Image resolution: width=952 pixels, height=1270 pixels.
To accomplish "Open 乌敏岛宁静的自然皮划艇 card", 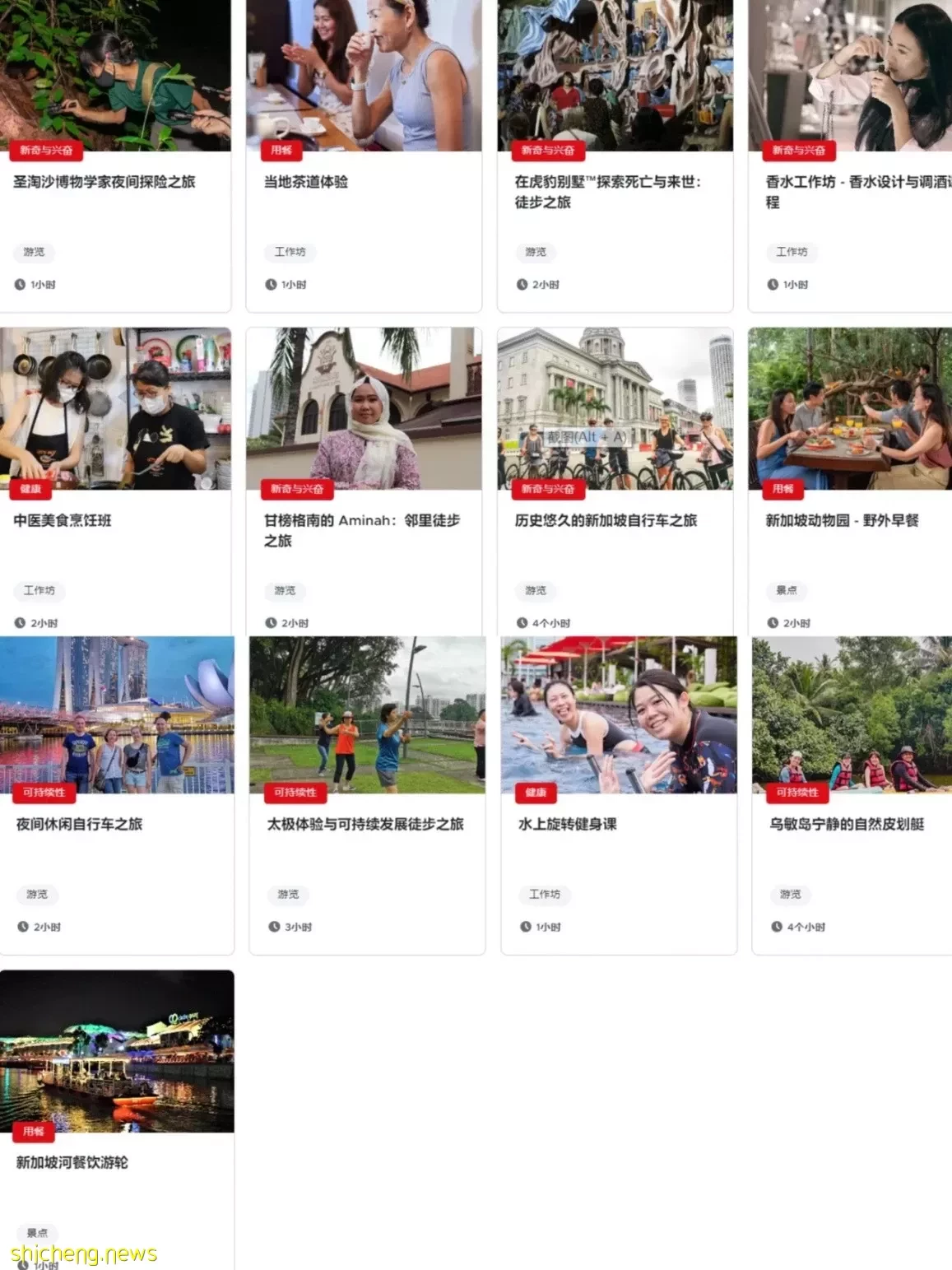I will point(847,824).
